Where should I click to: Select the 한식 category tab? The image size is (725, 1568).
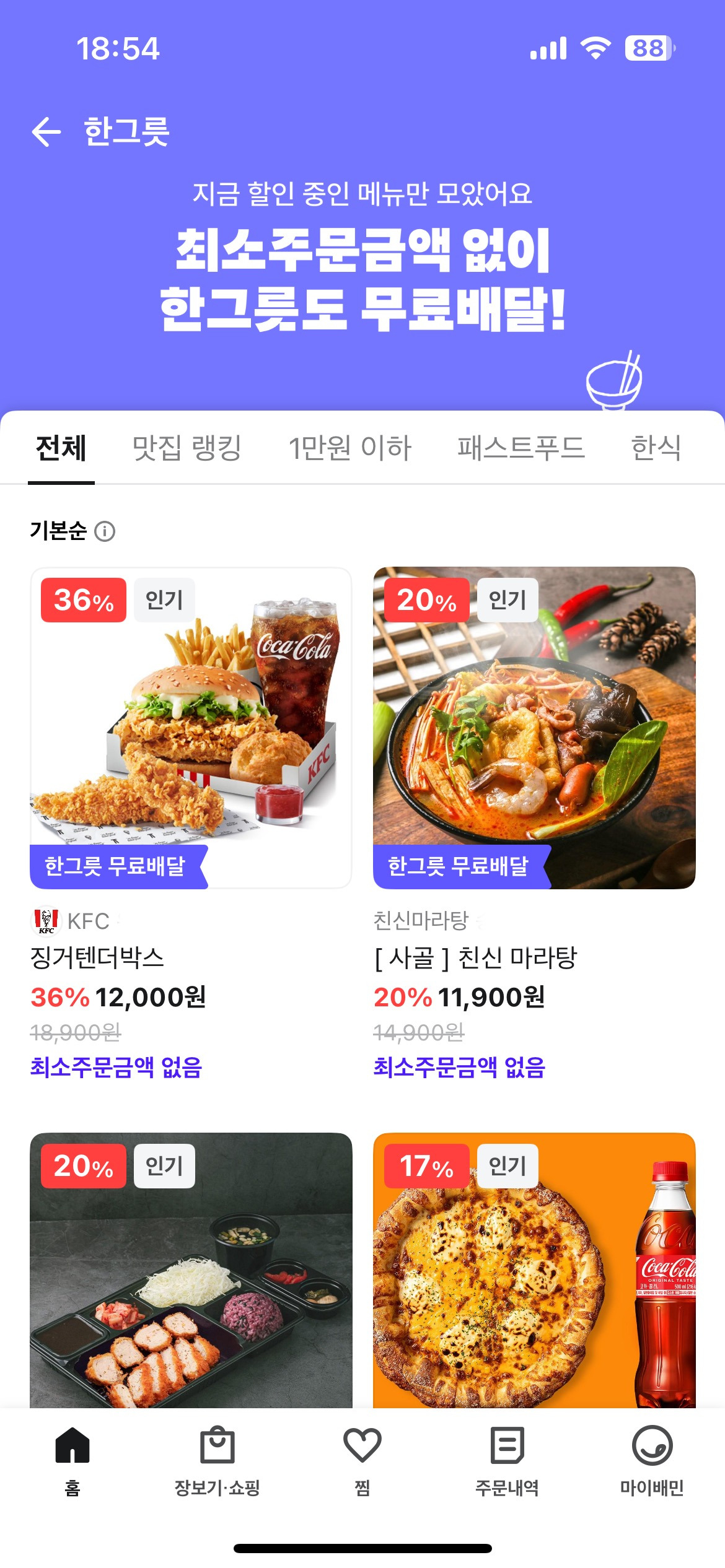coord(658,448)
